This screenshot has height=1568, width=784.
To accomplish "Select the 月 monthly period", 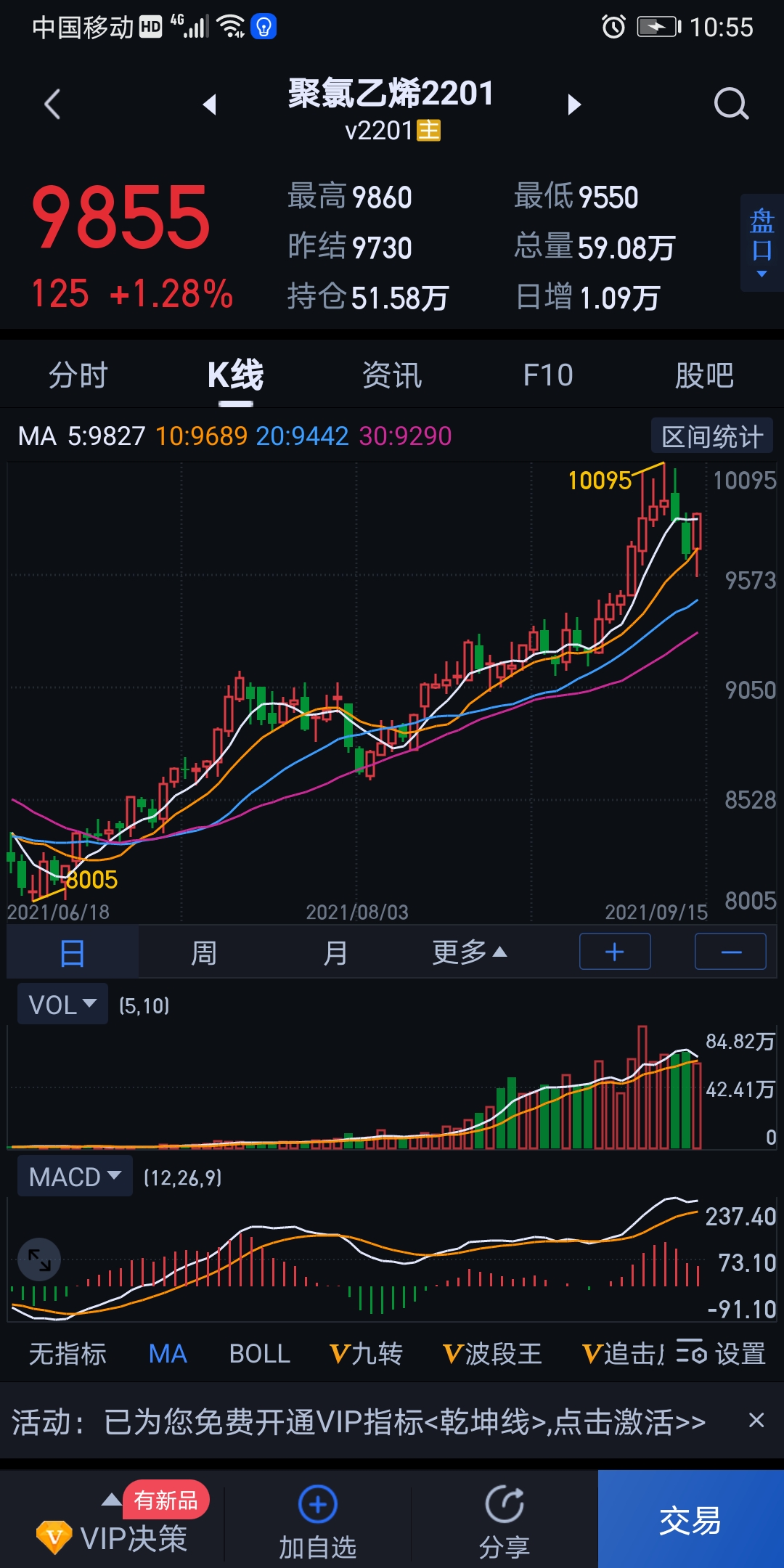I will tap(335, 952).
